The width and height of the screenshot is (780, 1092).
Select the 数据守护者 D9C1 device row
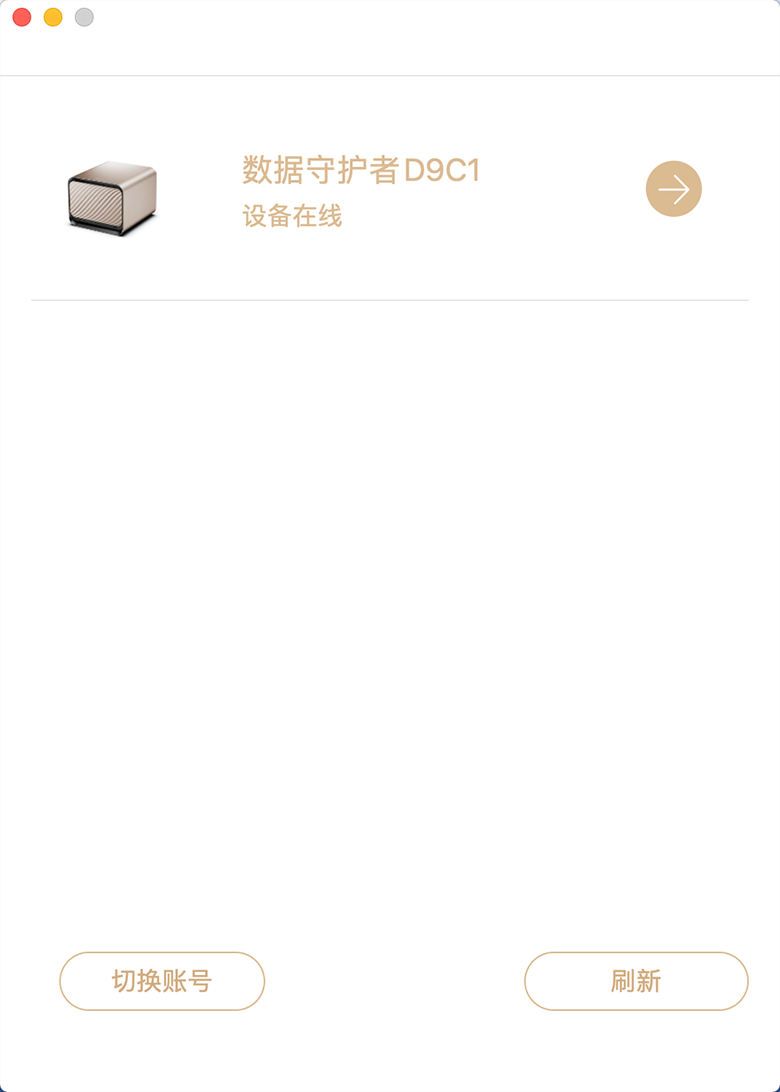click(360, 189)
